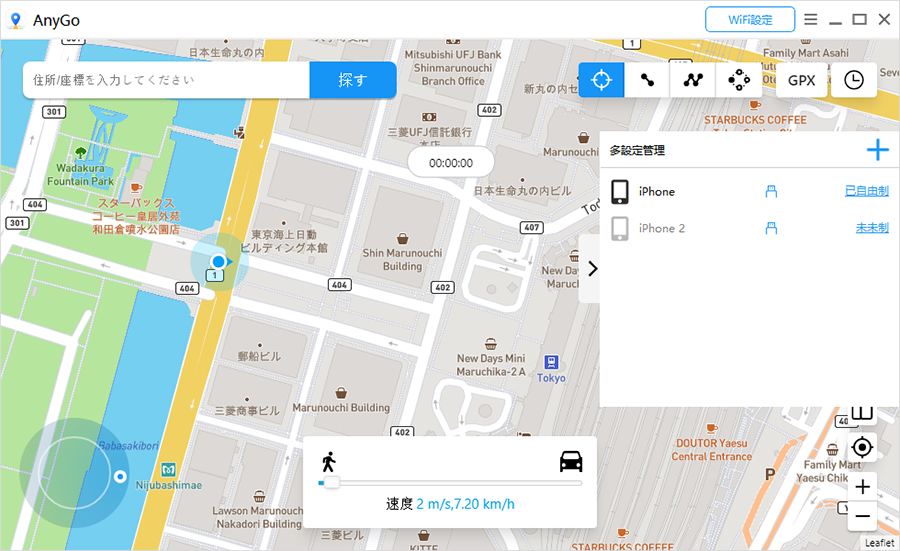Screen dimensions: 900x551
Task: Open the WiFi設定 button
Action: pyautogui.click(x=750, y=19)
